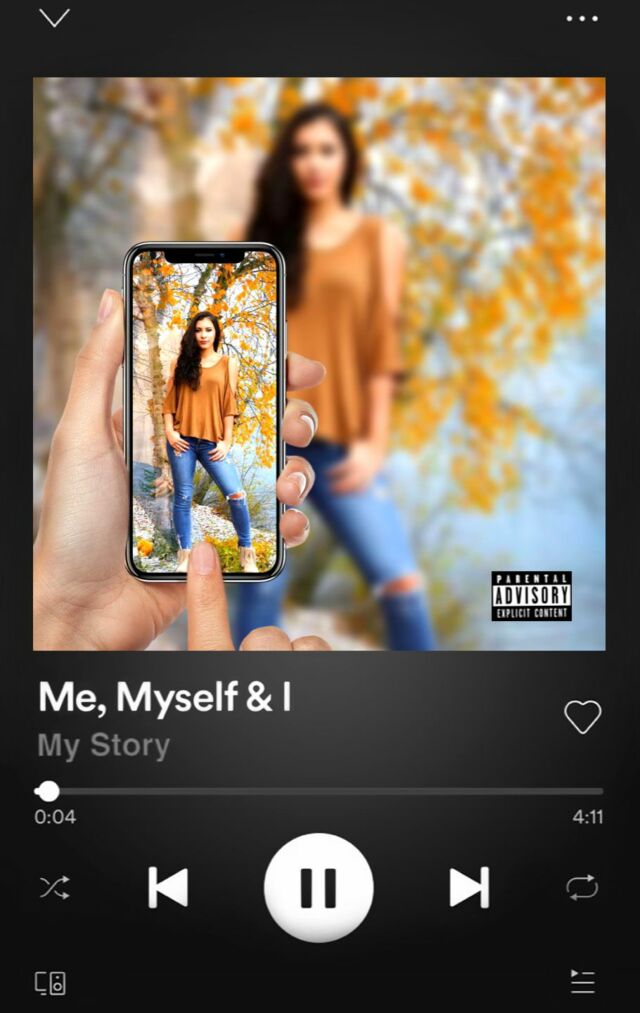Open the connect to device menu

pos(51,982)
